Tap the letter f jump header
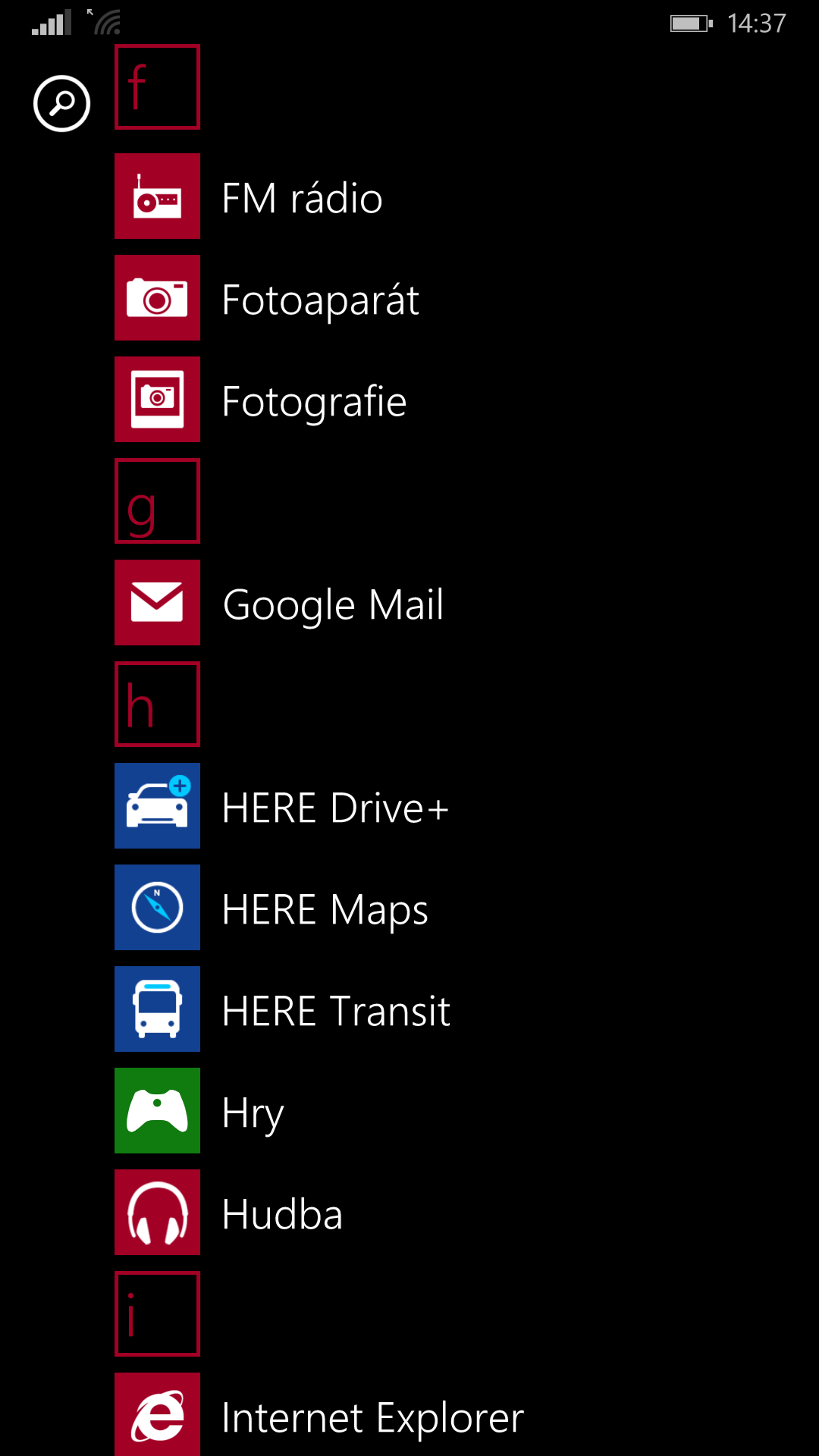 tap(157, 86)
